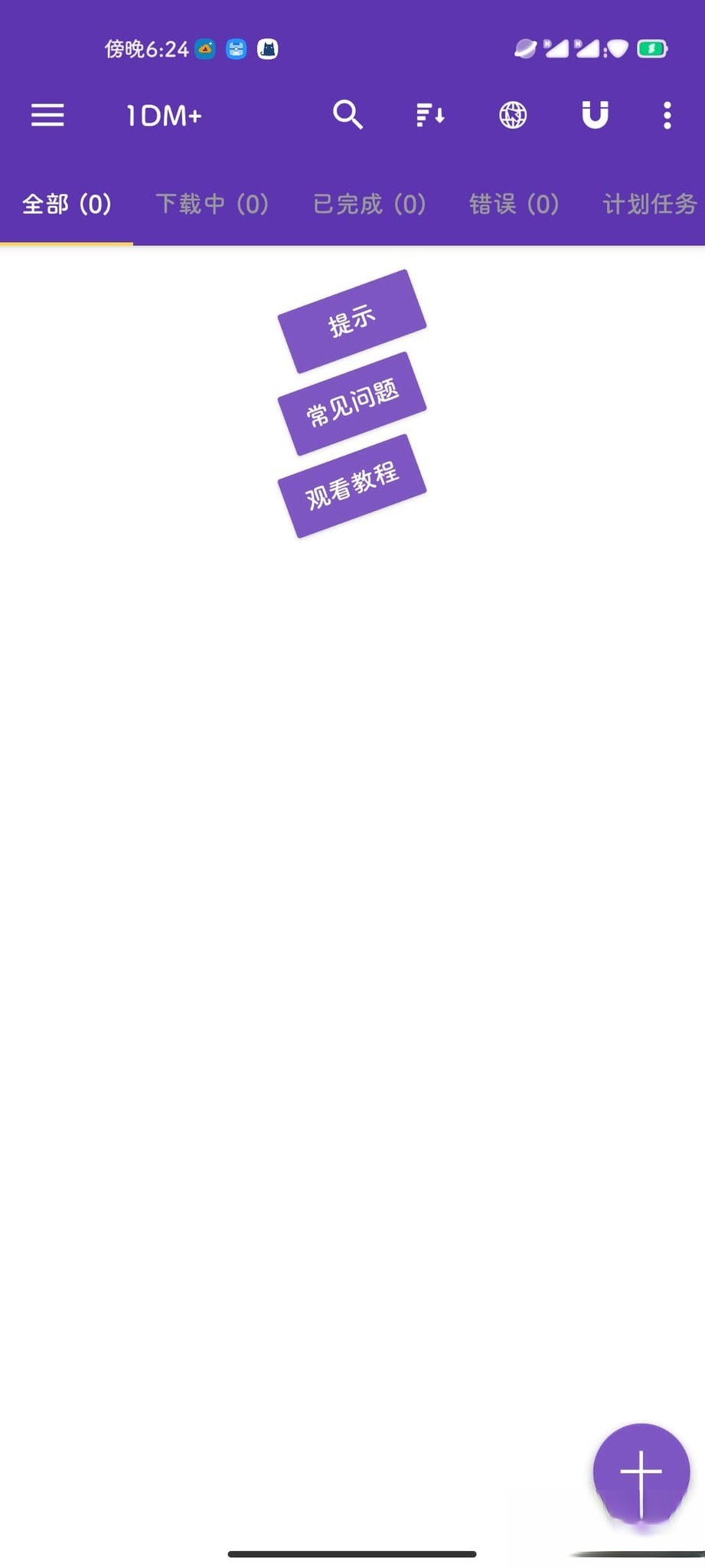The height and width of the screenshot is (1568, 705).
Task: Tap the search icon
Action: tap(348, 115)
